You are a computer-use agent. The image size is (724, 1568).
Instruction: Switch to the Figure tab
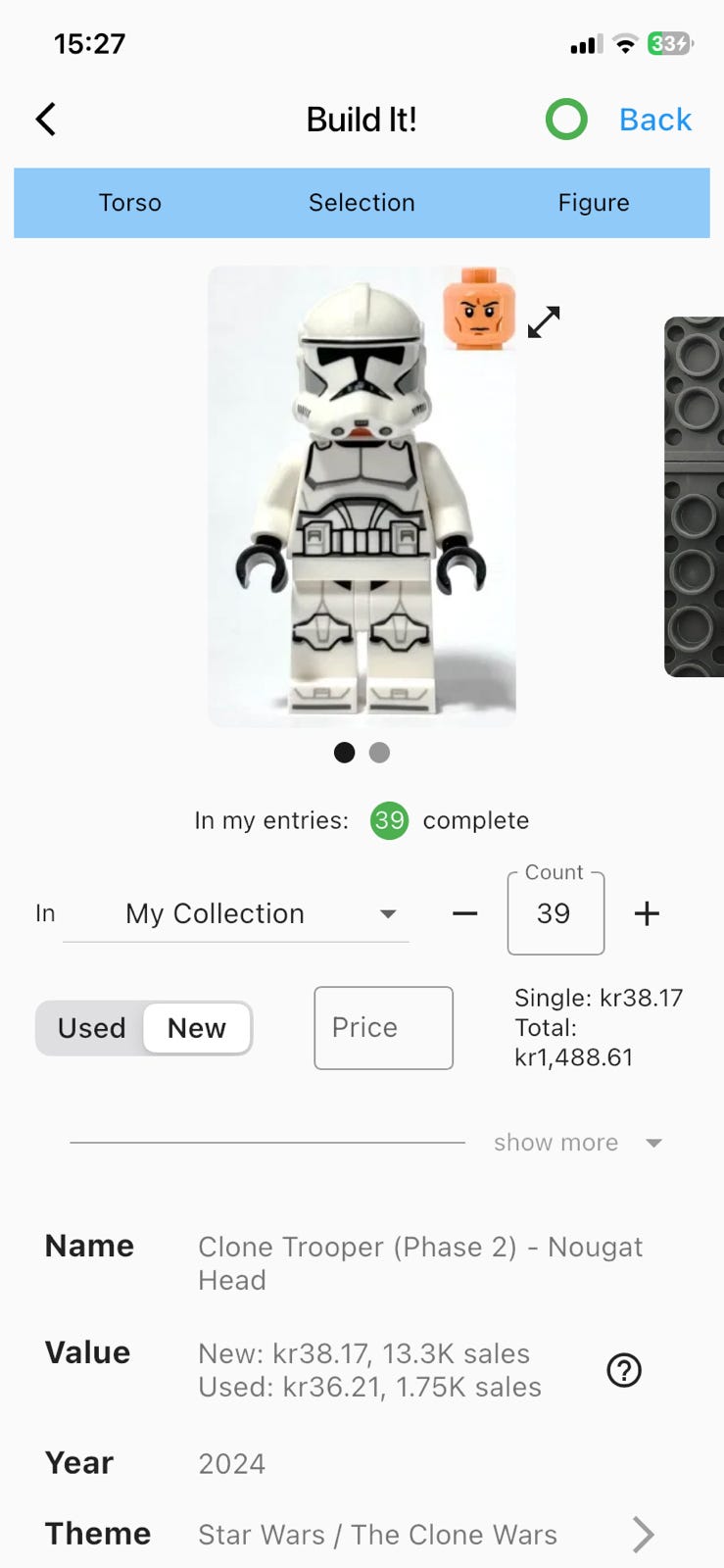click(x=594, y=203)
